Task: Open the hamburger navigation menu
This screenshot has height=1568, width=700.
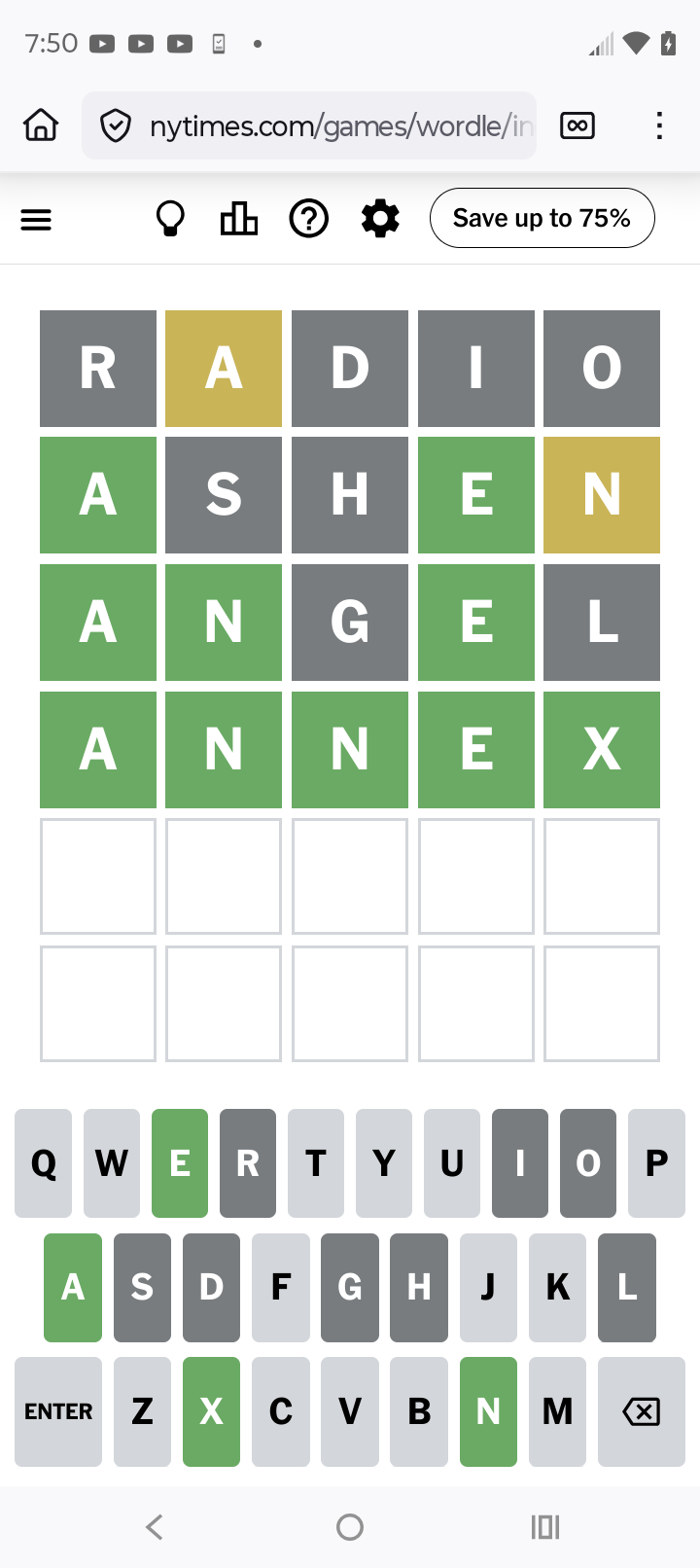Action: click(36, 220)
